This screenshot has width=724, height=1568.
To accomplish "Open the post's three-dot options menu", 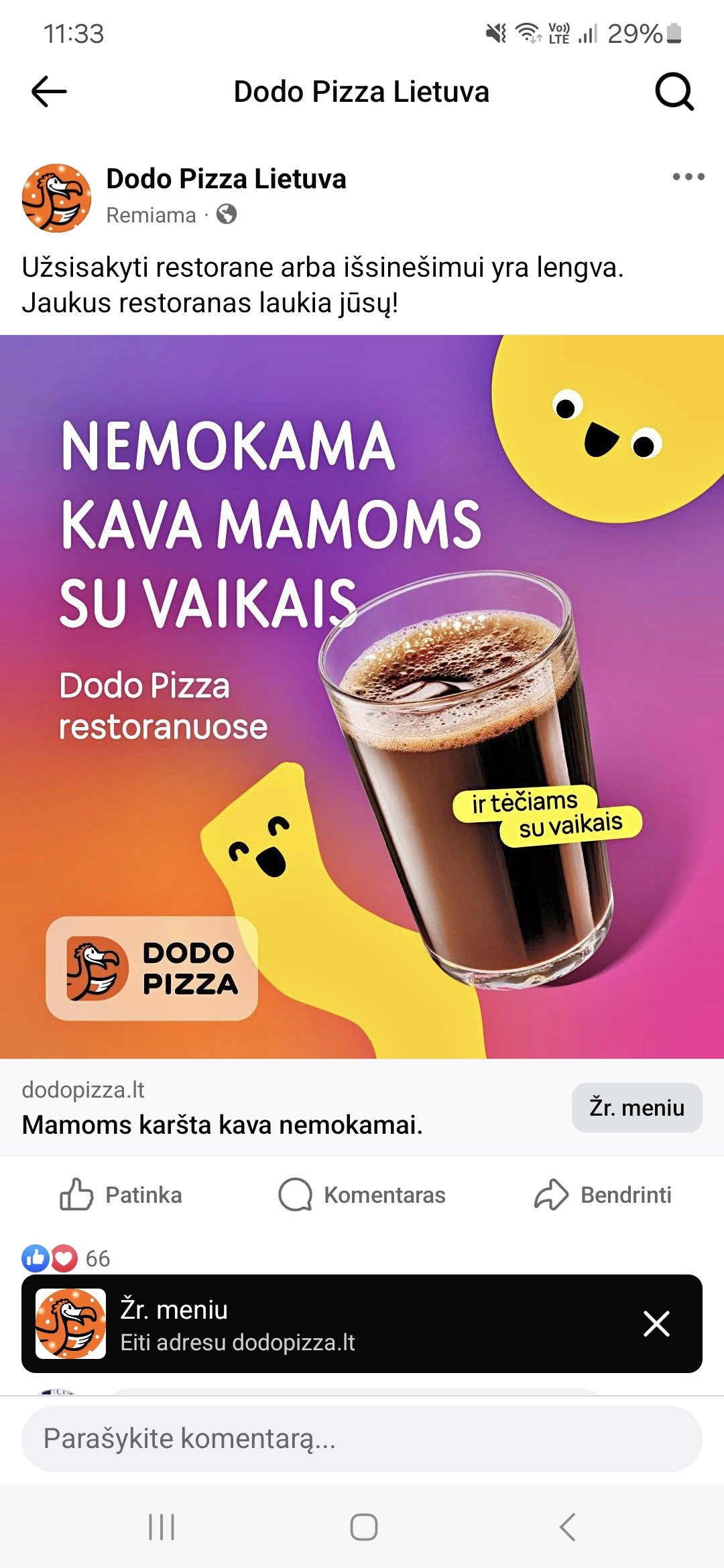I will coord(688,177).
